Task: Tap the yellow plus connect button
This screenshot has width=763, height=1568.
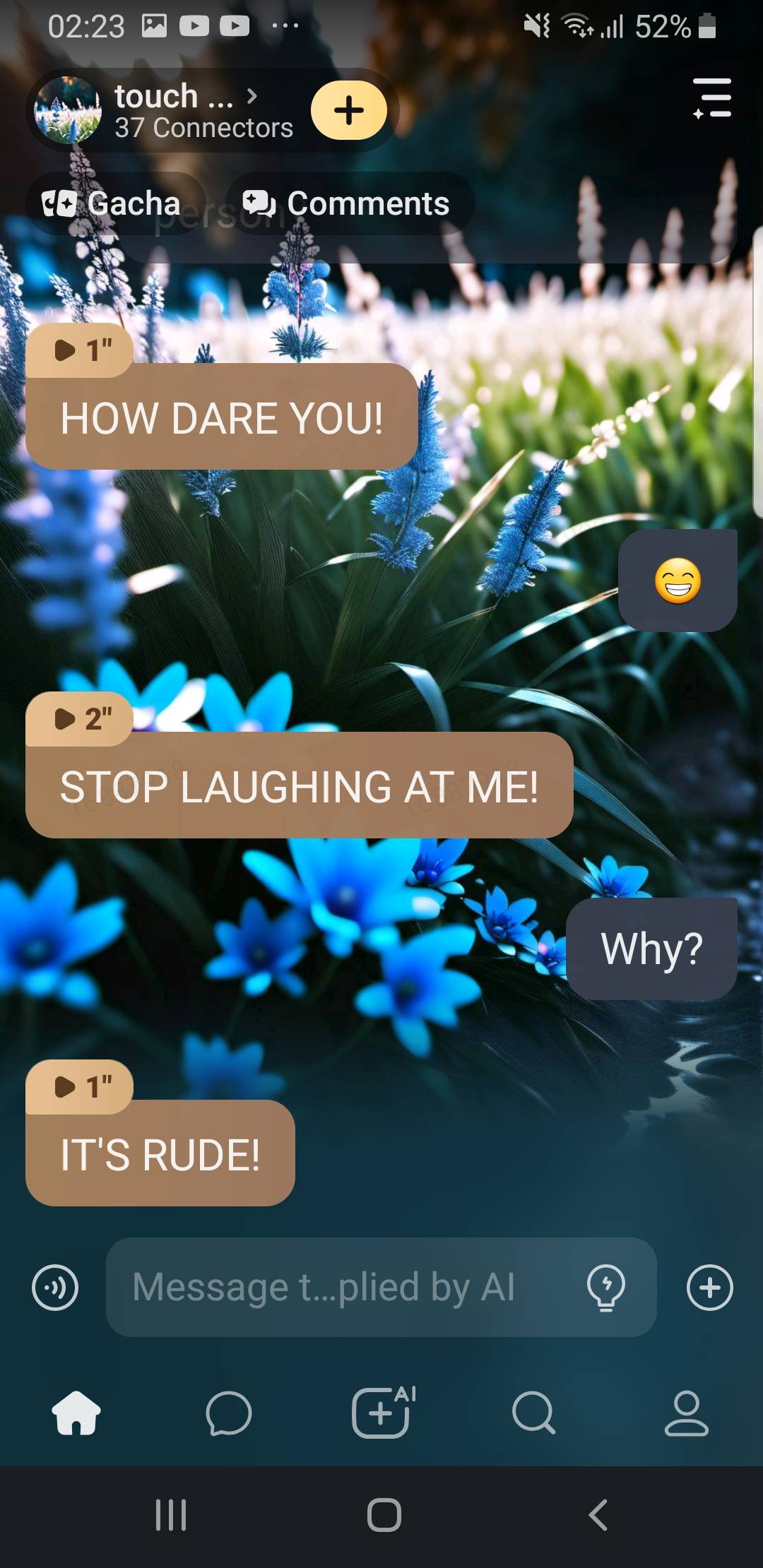Action: [x=349, y=111]
